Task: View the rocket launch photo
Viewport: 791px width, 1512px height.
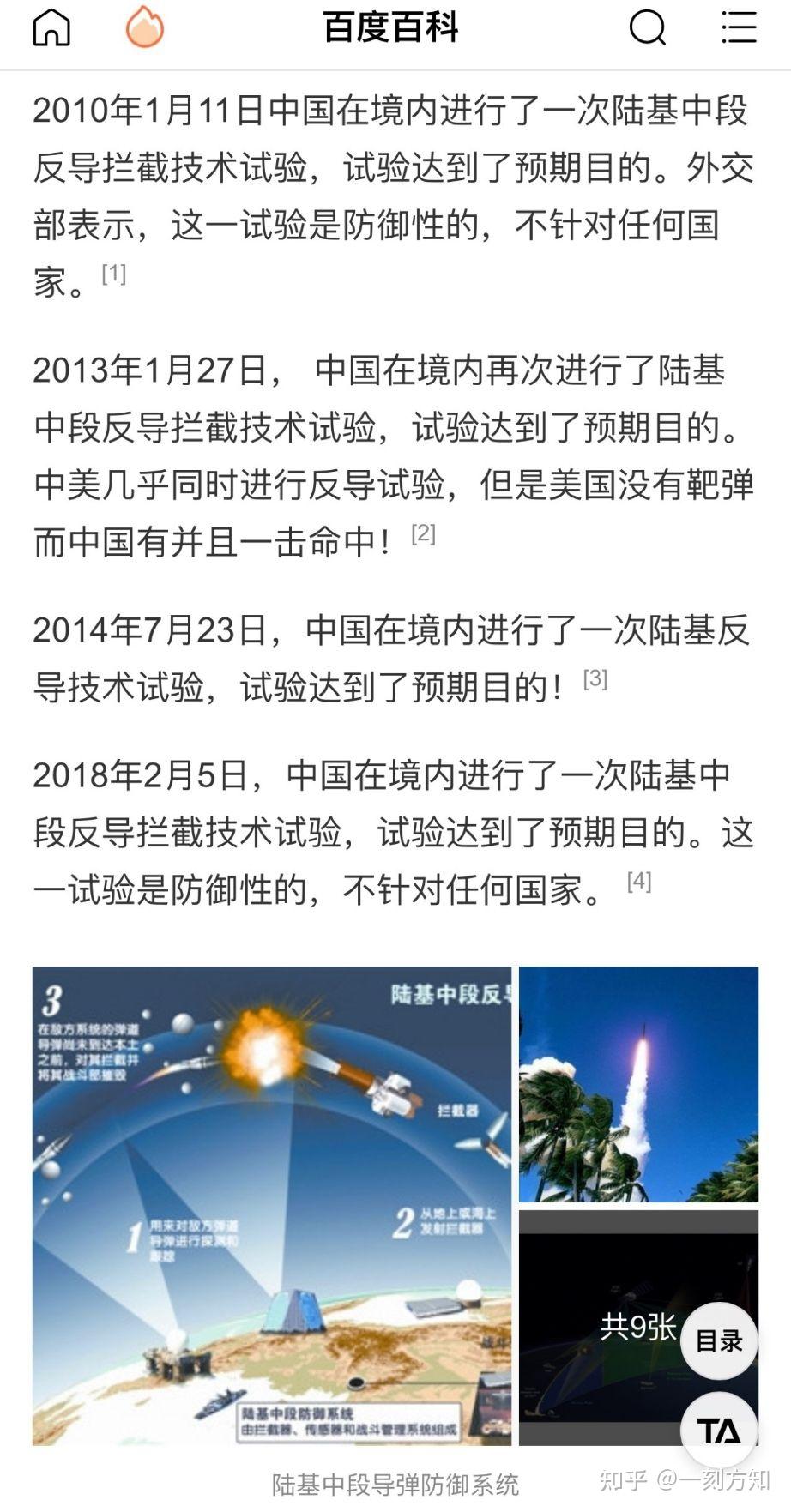Action: (638, 1084)
